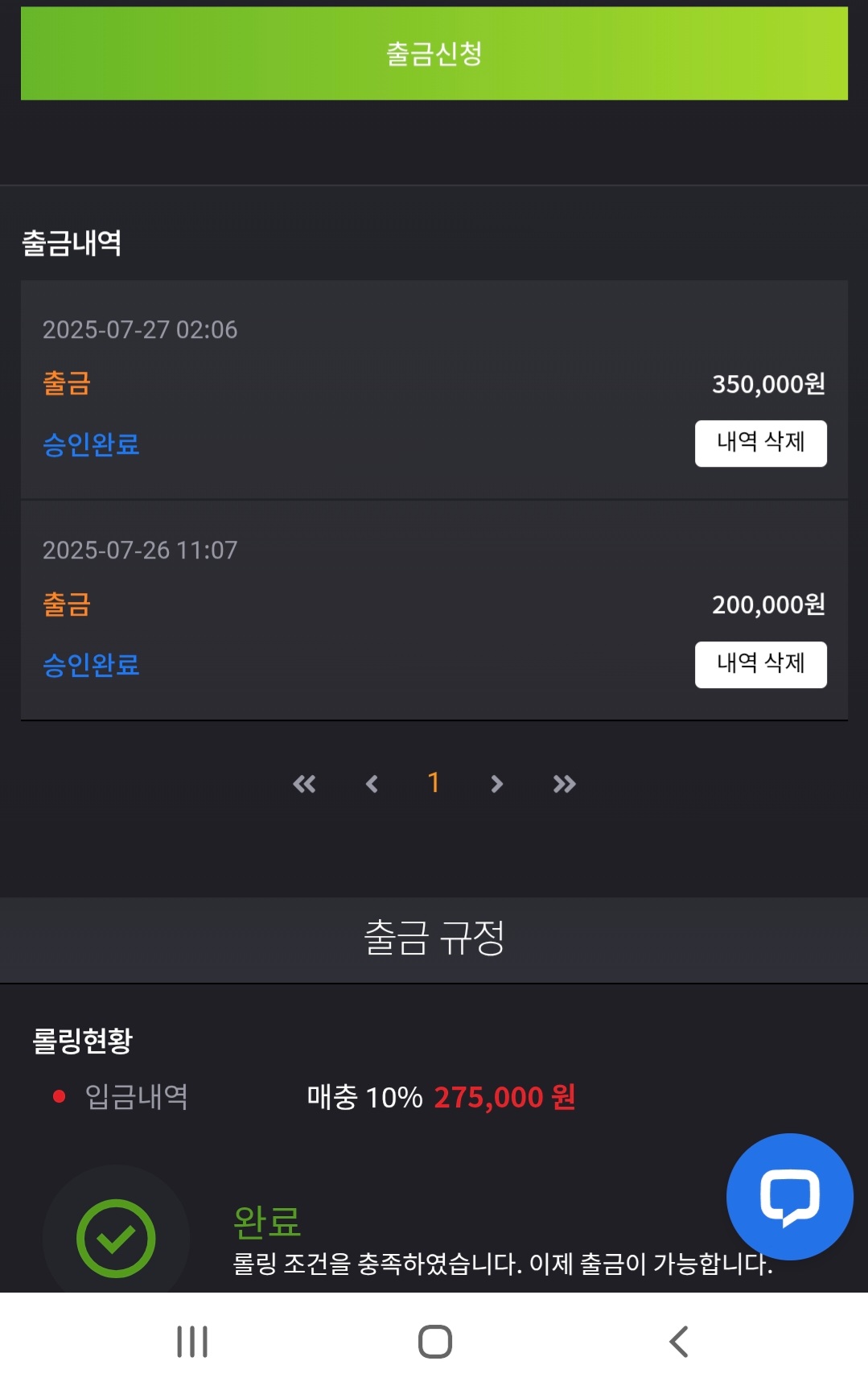Jump to the last page of history
Screen dimensions: 868x1394
pyautogui.click(x=564, y=783)
